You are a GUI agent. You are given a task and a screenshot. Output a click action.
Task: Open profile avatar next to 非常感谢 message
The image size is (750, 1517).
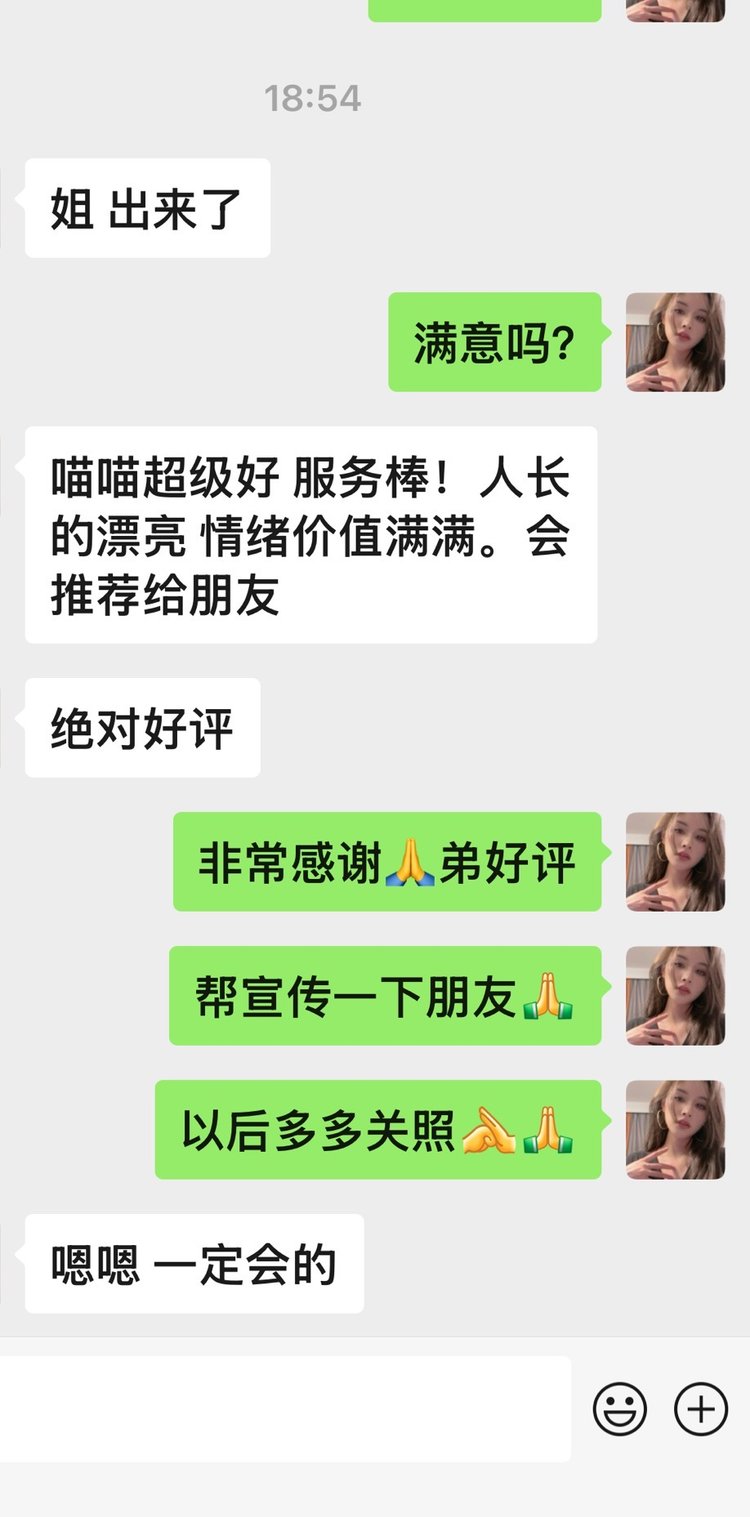[x=675, y=862]
